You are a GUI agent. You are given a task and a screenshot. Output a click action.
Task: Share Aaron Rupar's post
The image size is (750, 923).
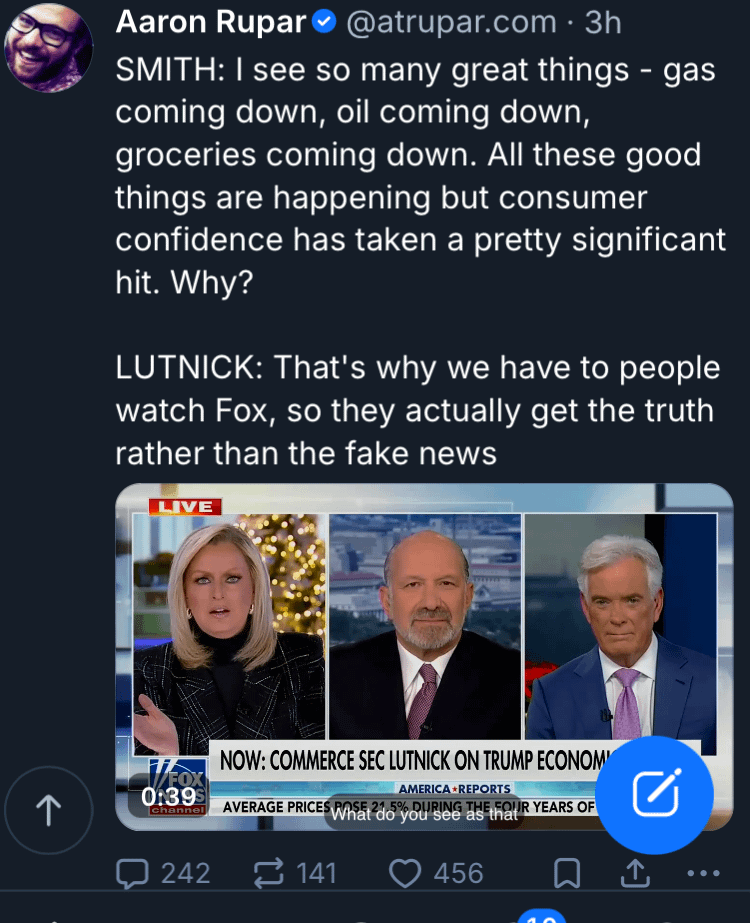(x=636, y=873)
